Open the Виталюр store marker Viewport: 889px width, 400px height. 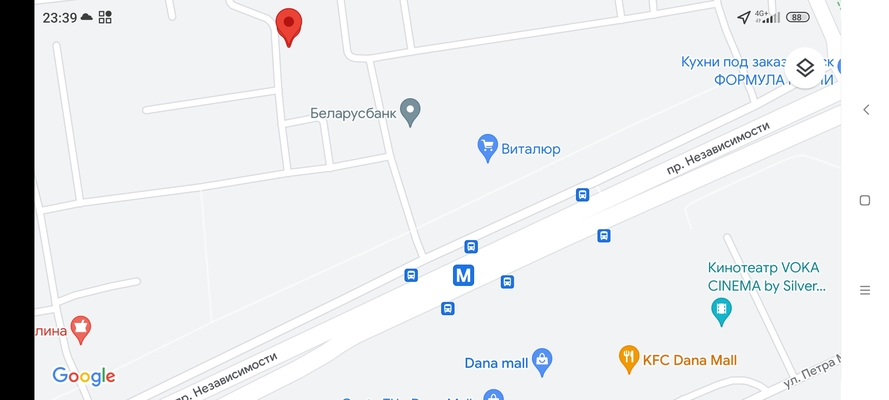[x=487, y=148]
